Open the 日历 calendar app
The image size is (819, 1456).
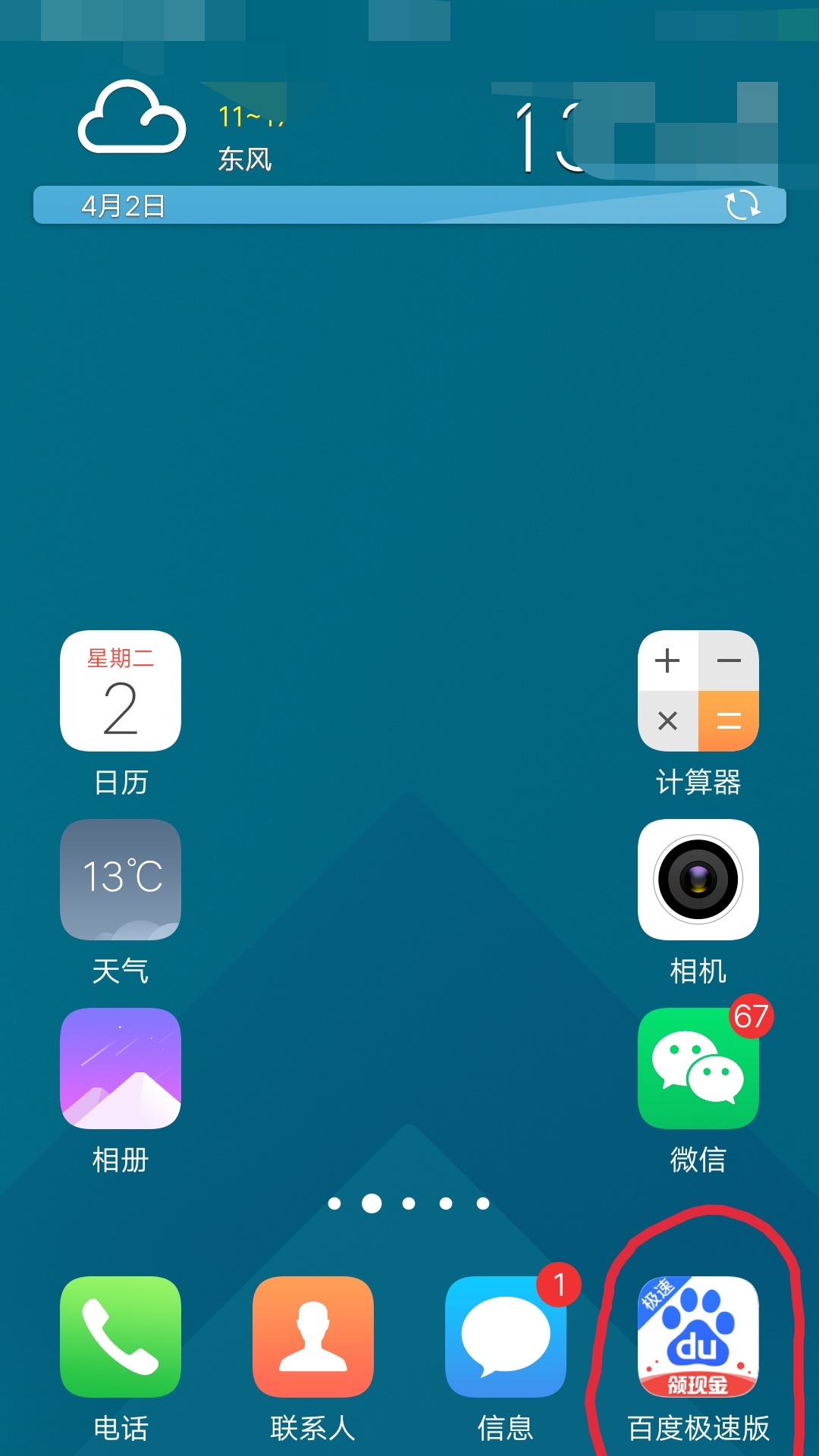click(x=121, y=691)
